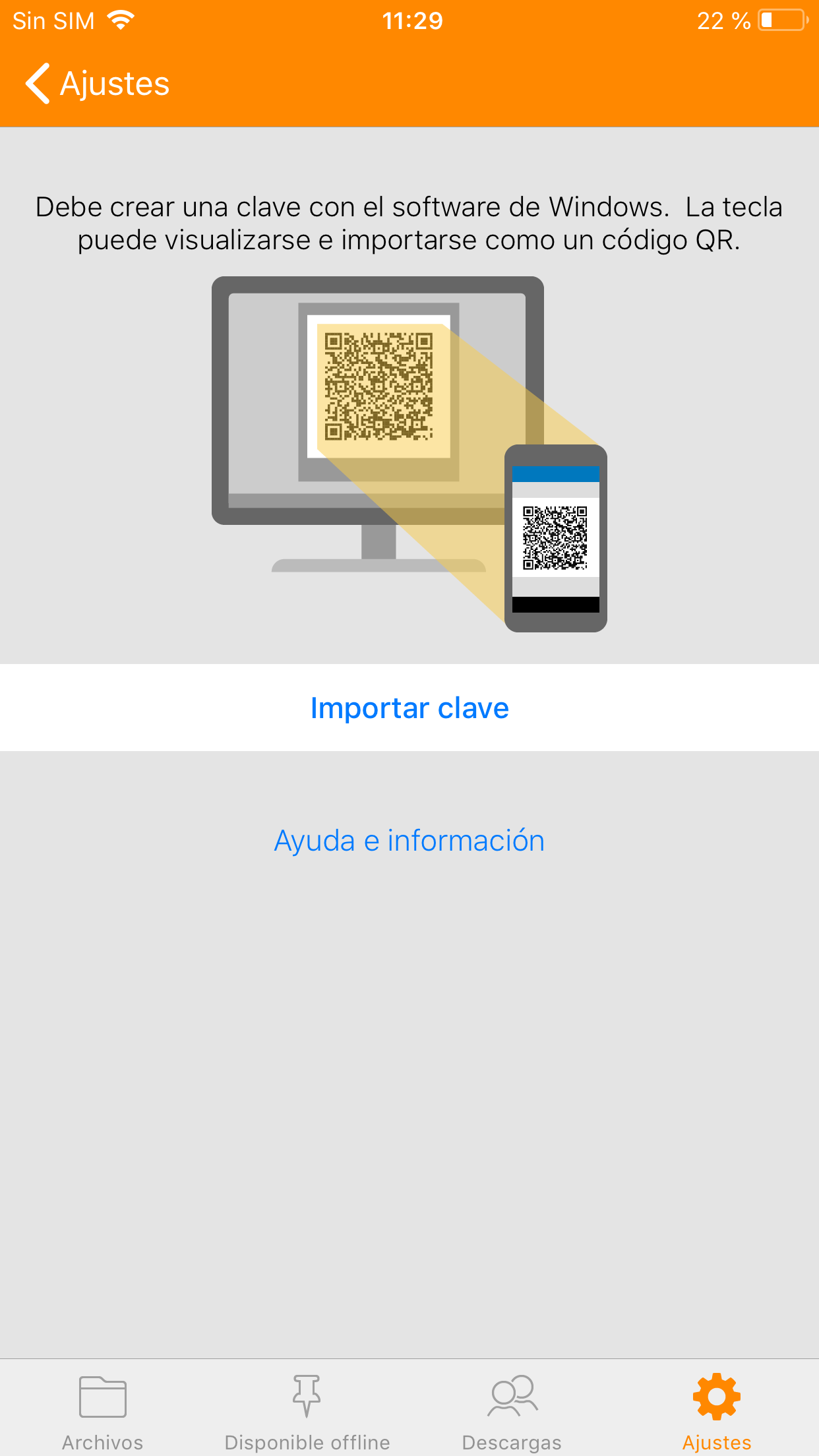This screenshot has width=819, height=1456.
Task: Open Ayuda e información
Action: (x=409, y=839)
